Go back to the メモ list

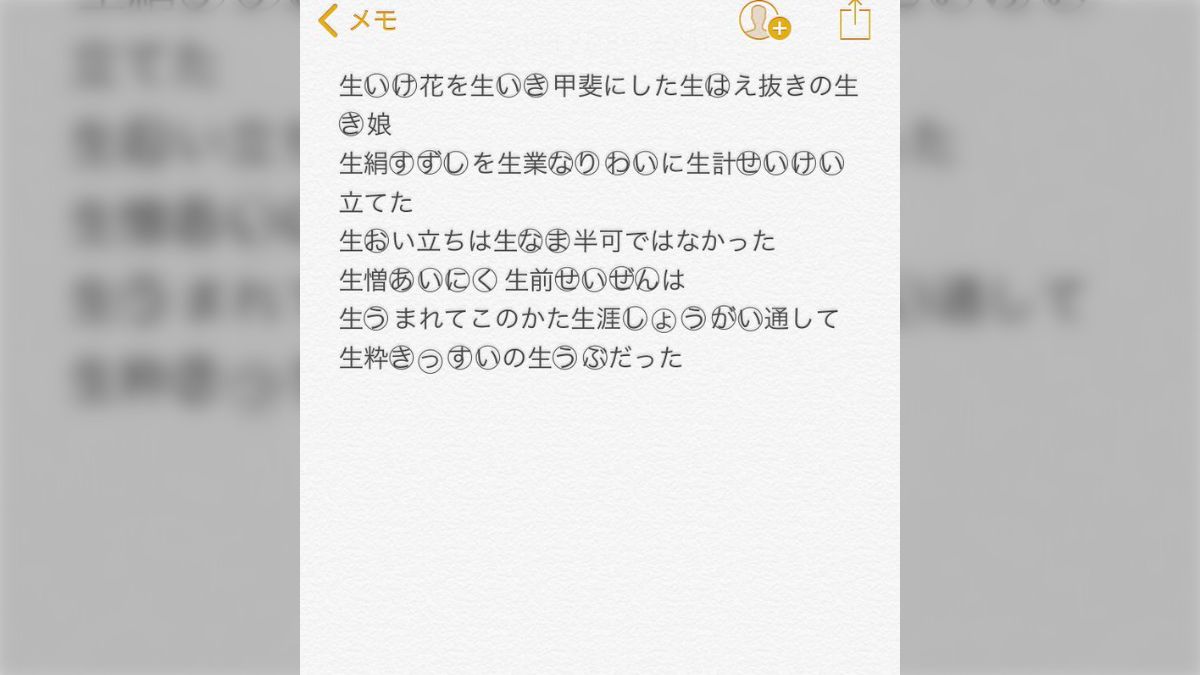coord(357,20)
